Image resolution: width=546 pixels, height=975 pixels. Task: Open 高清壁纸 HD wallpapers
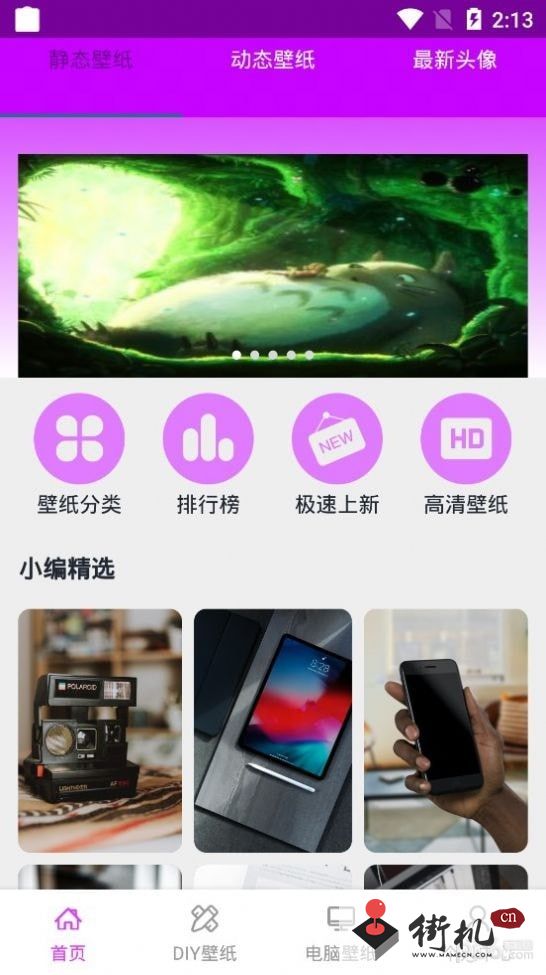(x=466, y=455)
